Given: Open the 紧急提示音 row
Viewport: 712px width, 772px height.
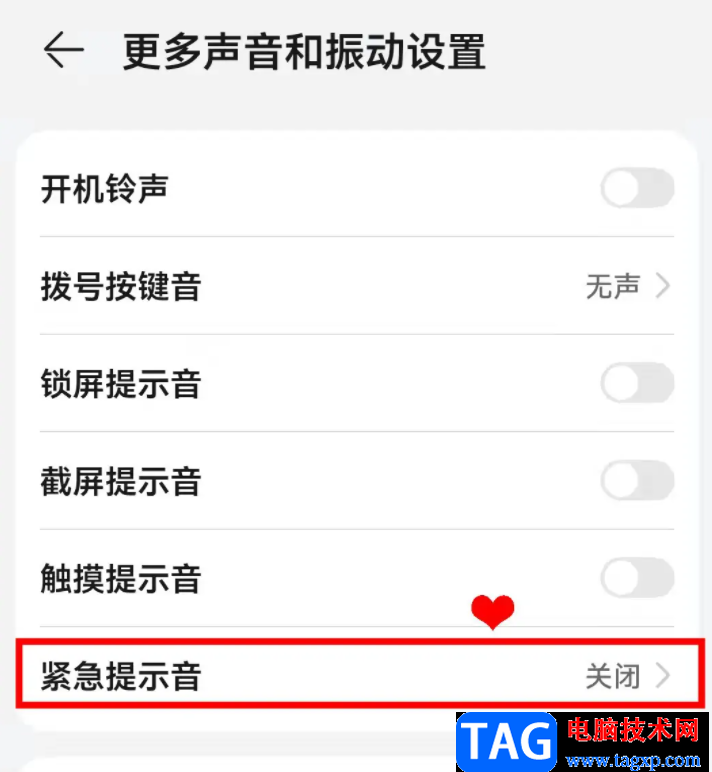Looking at the screenshot, I should click(356, 676).
